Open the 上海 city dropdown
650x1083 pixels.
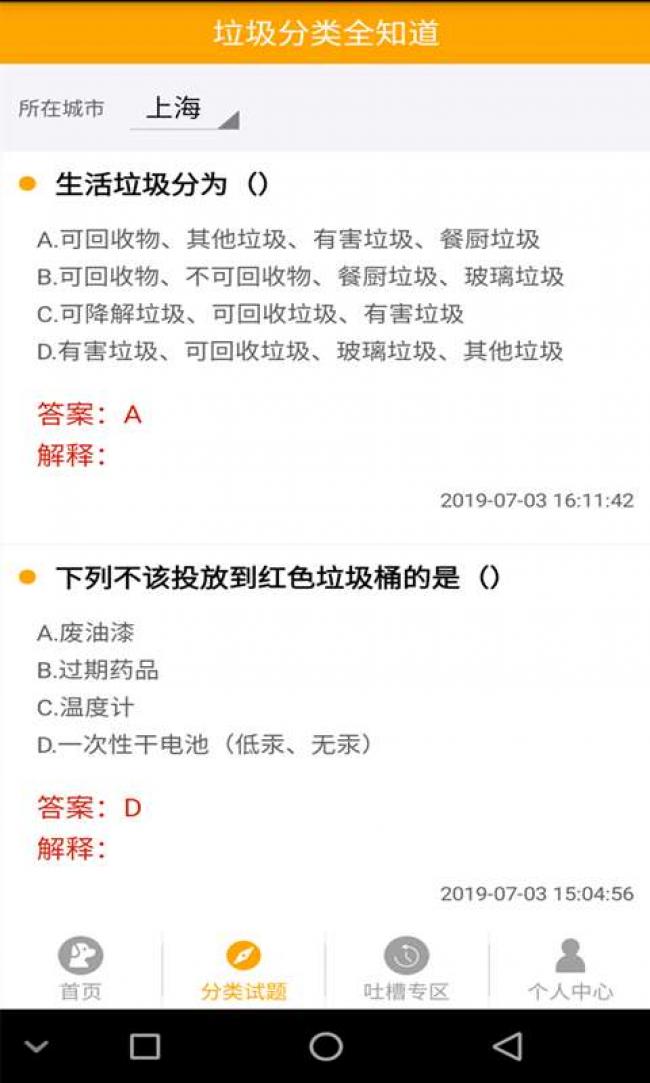[184, 110]
